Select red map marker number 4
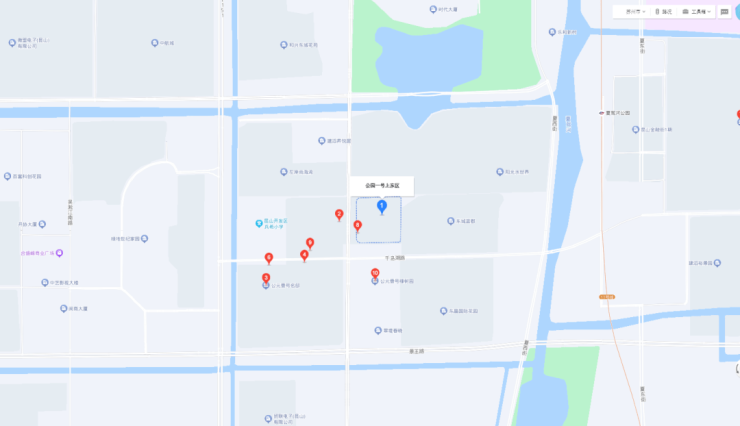 click(304, 255)
